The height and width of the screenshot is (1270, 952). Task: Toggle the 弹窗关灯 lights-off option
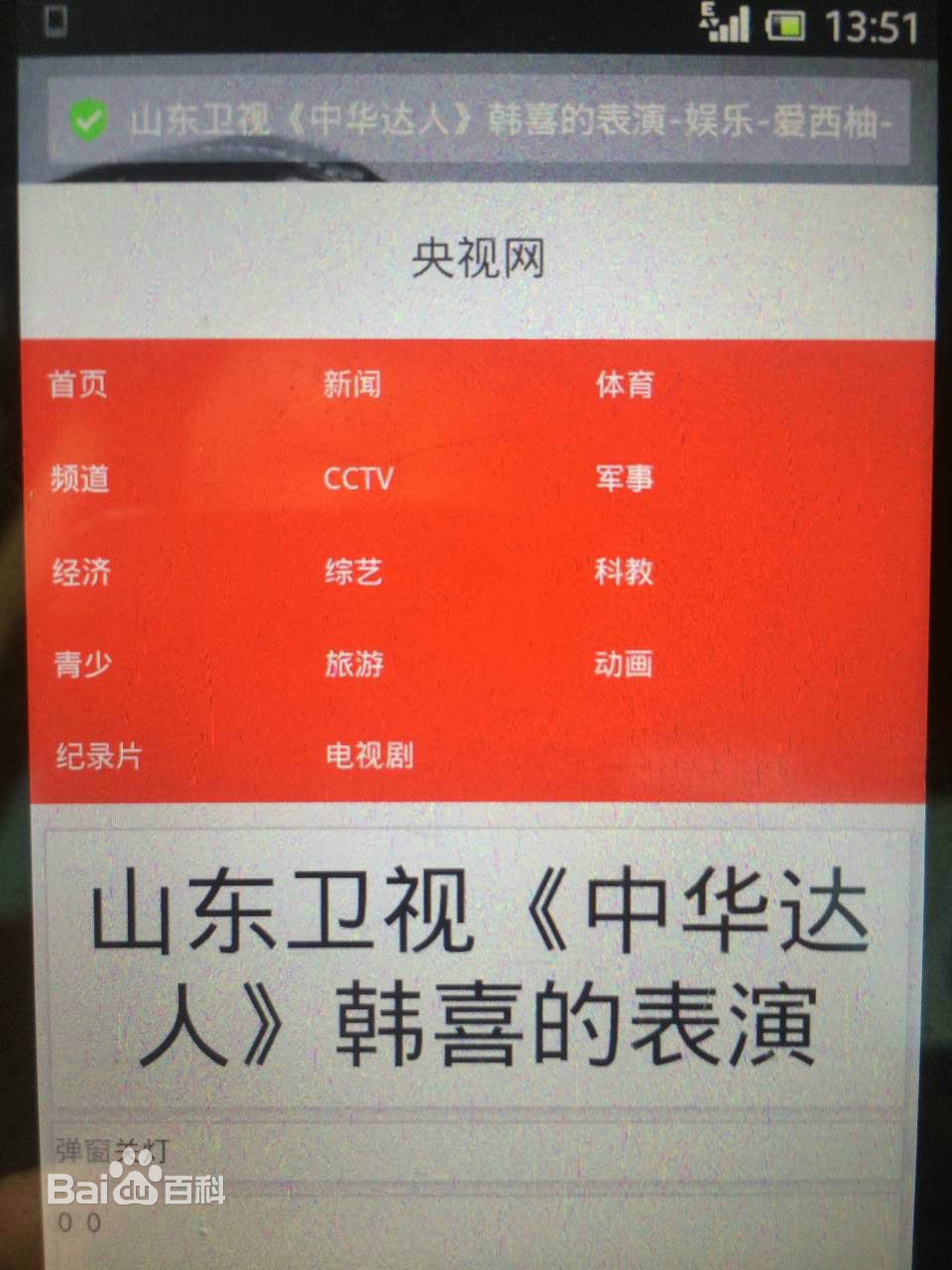(111, 1146)
